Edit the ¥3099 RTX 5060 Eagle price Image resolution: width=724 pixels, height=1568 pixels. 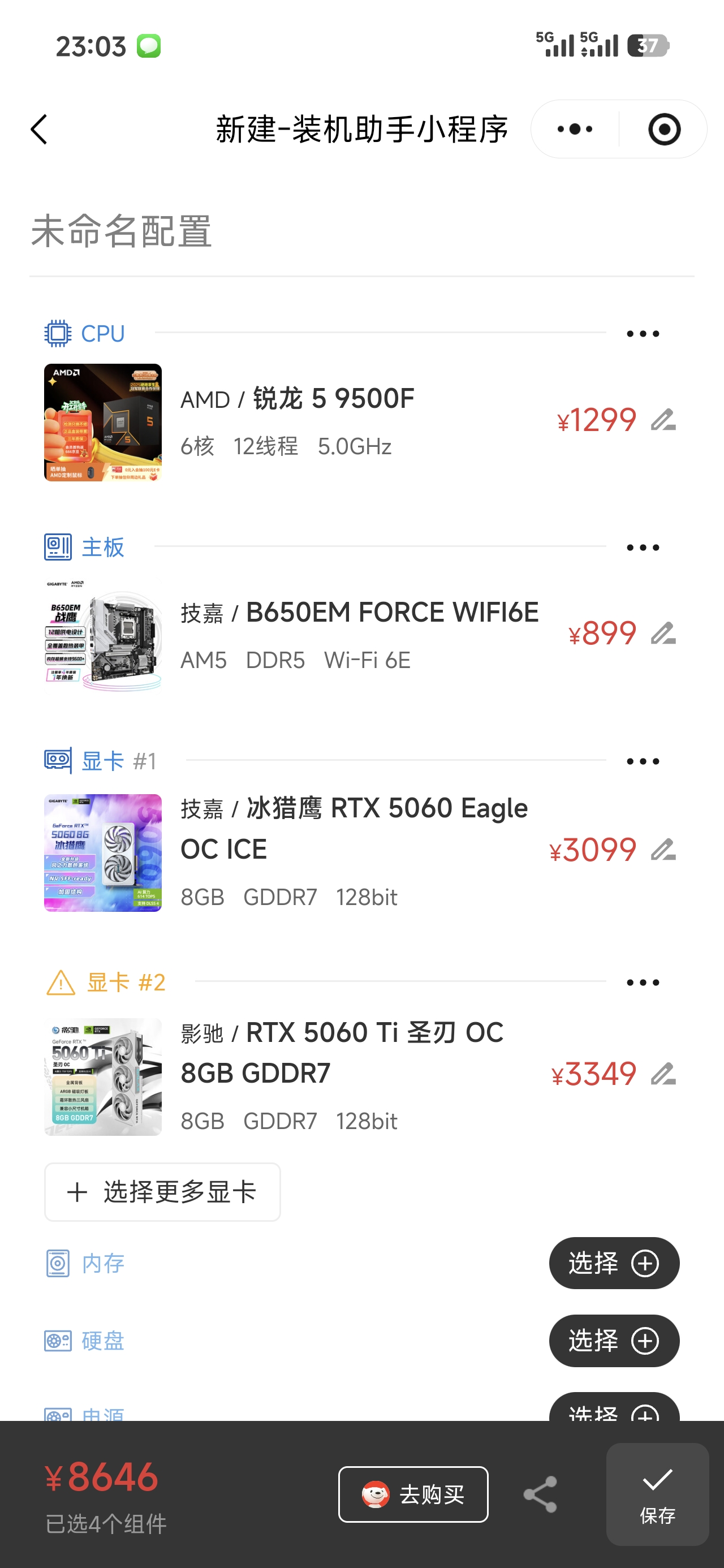pos(663,850)
